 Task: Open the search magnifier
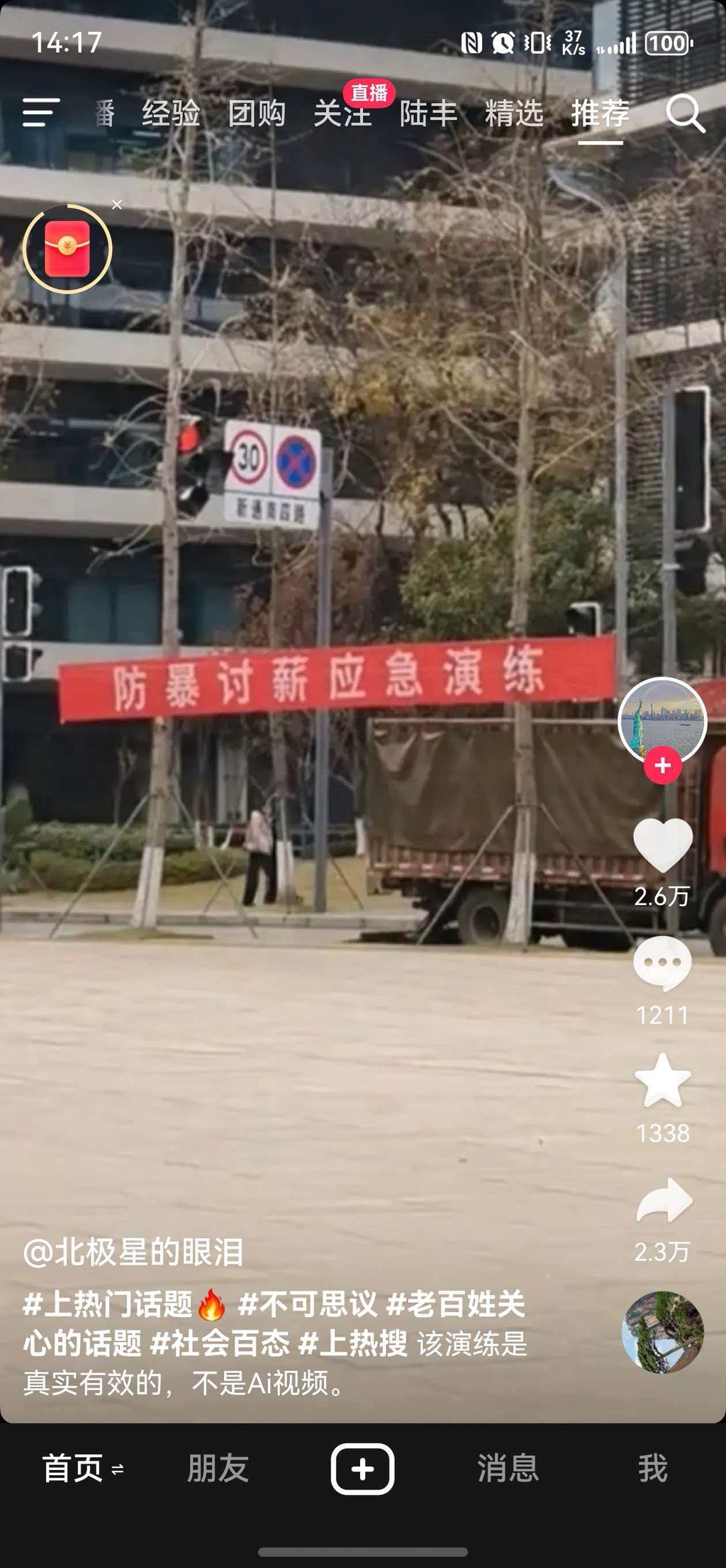pyautogui.click(x=685, y=113)
